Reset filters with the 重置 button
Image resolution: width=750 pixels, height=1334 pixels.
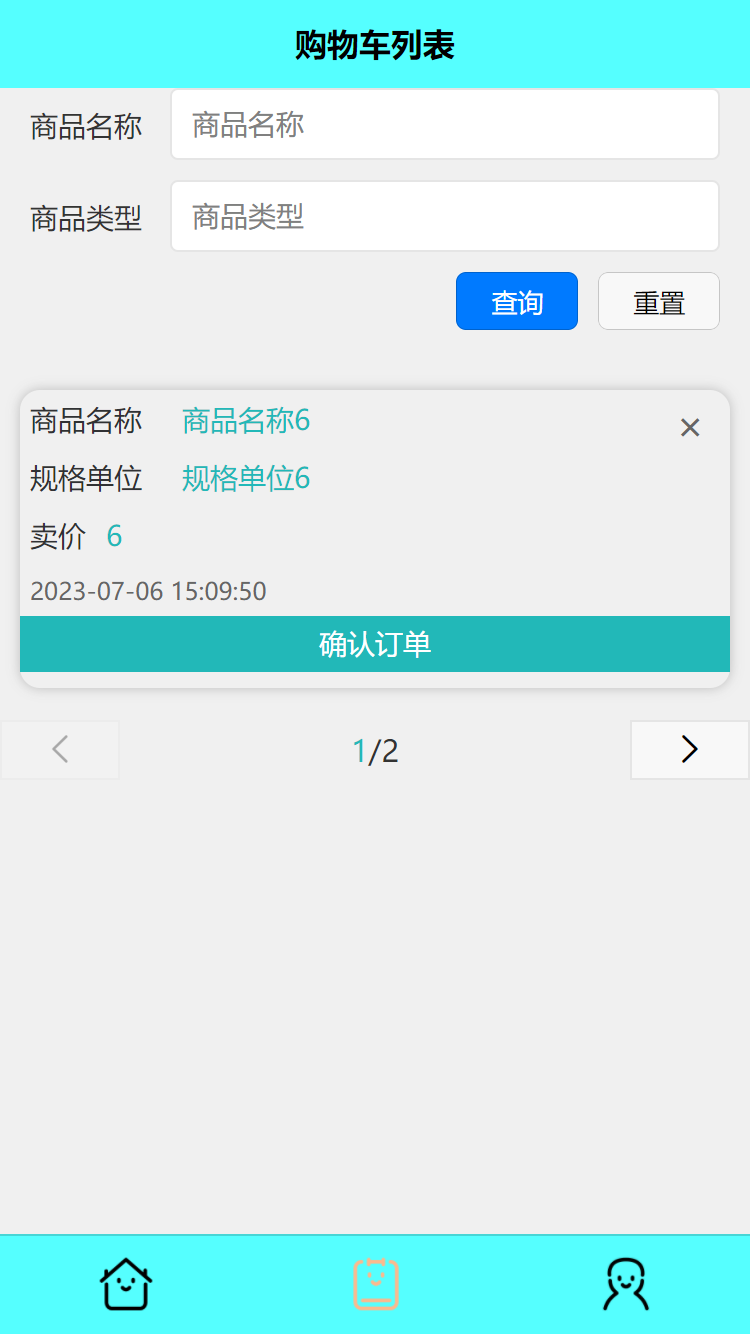coord(658,301)
